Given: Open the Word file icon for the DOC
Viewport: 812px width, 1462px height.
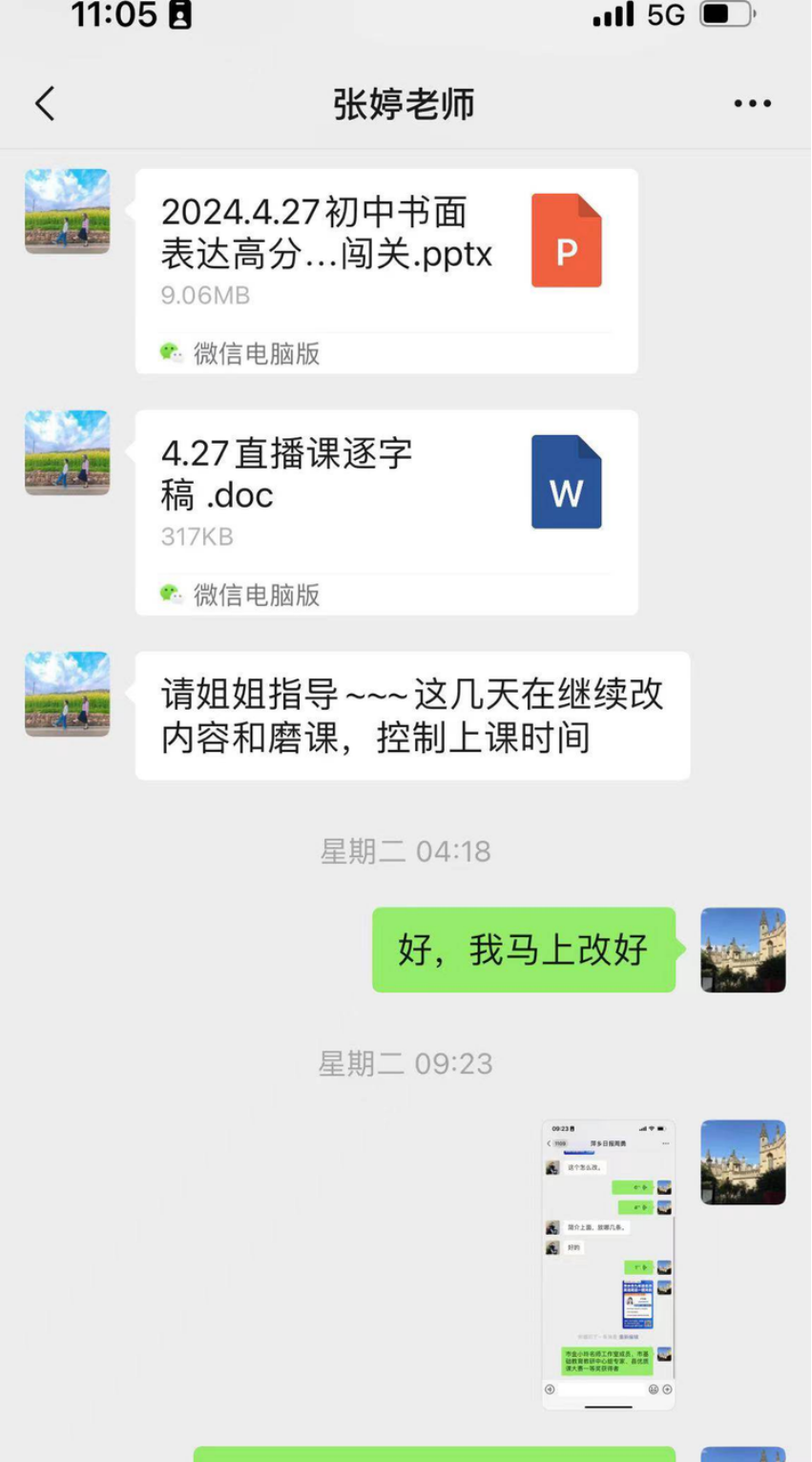Looking at the screenshot, I should tap(568, 483).
